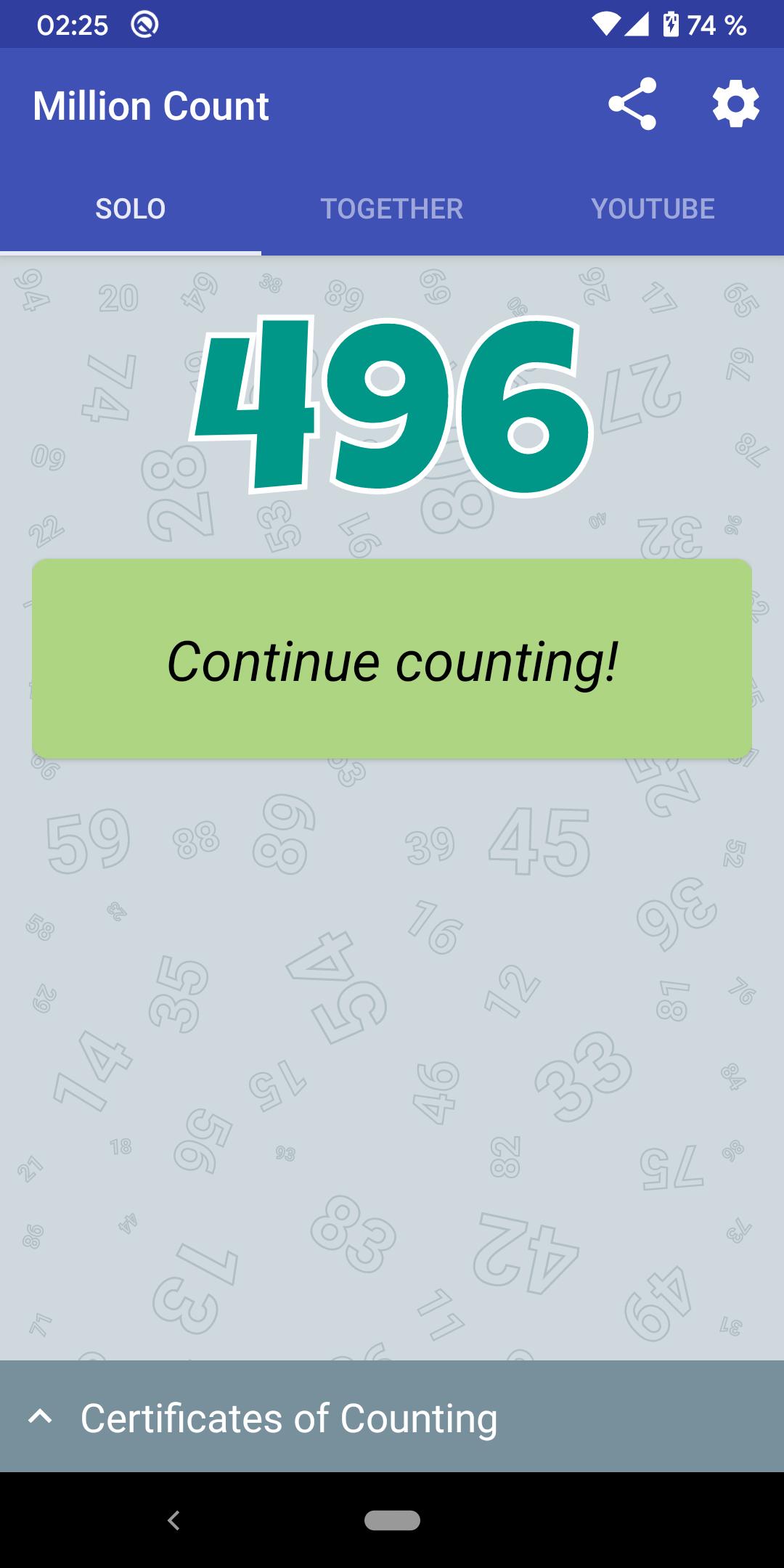Image resolution: width=784 pixels, height=1568 pixels.
Task: Tap the chevron next to Certificates of Counting
Action: coord(41,1419)
